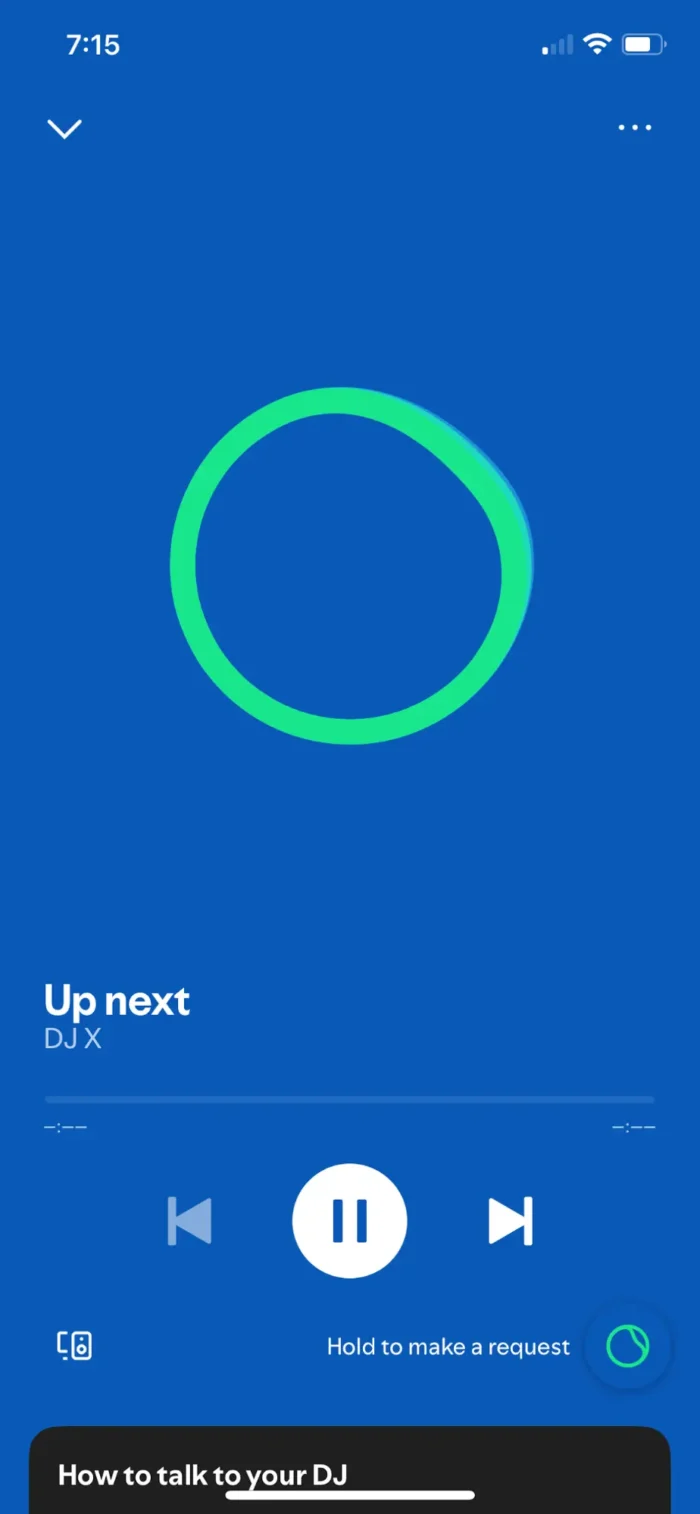Image resolution: width=700 pixels, height=1514 pixels.
Task: Go back to the previous track
Action: [x=190, y=1221]
